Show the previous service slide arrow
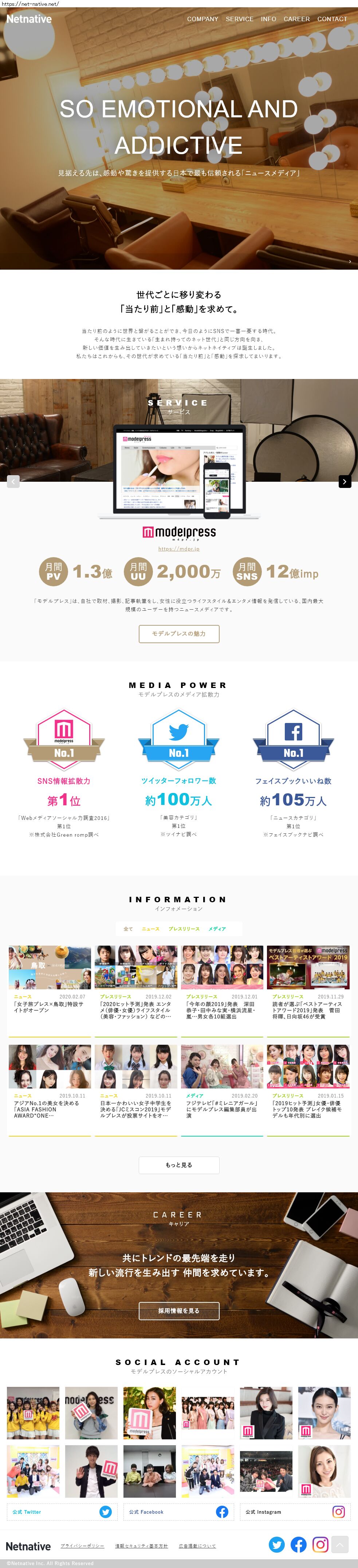The image size is (358, 1568). (13, 481)
